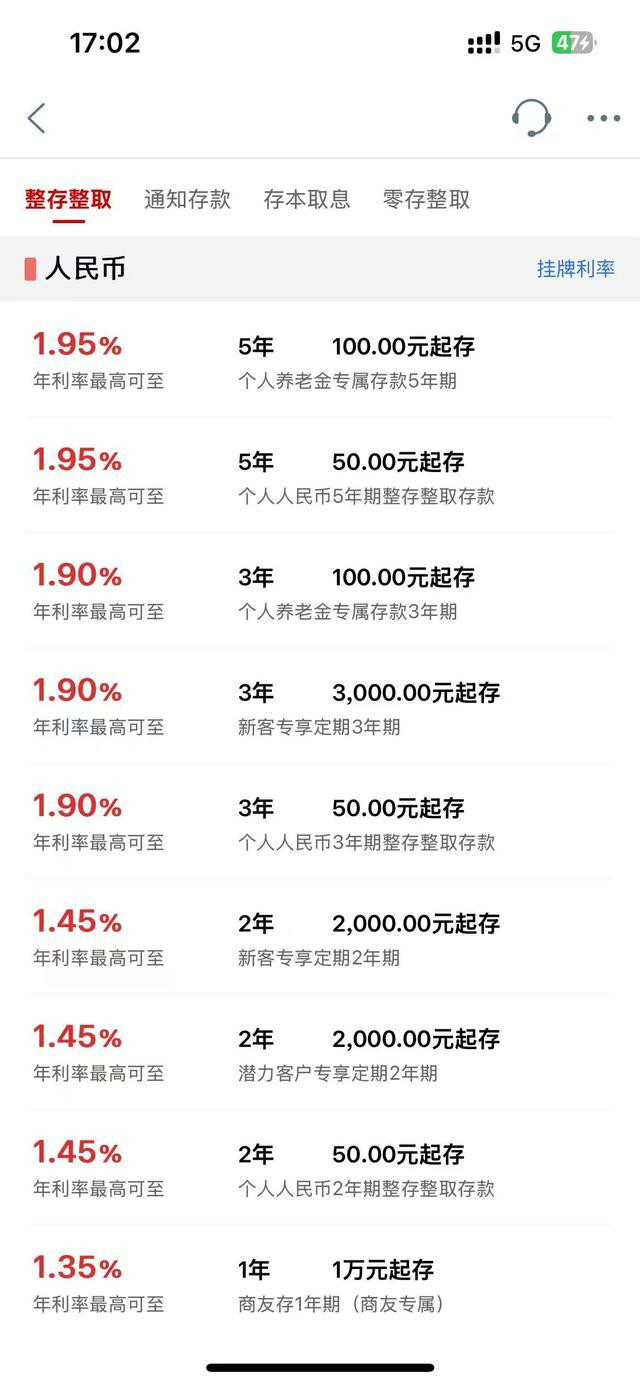Go back using the top-left arrow
The width and height of the screenshot is (640, 1385).
36,118
